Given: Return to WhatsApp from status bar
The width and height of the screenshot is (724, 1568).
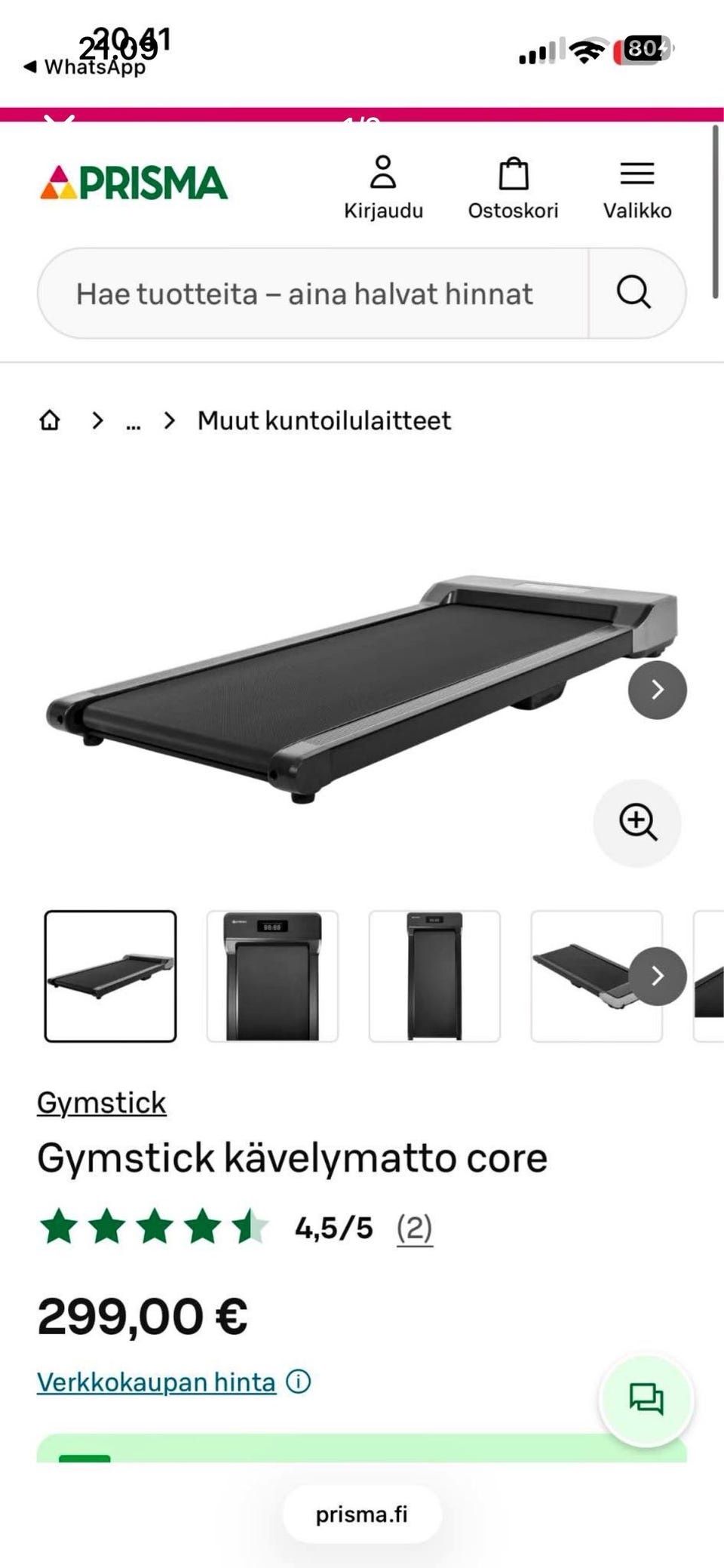Looking at the screenshot, I should coord(84,66).
